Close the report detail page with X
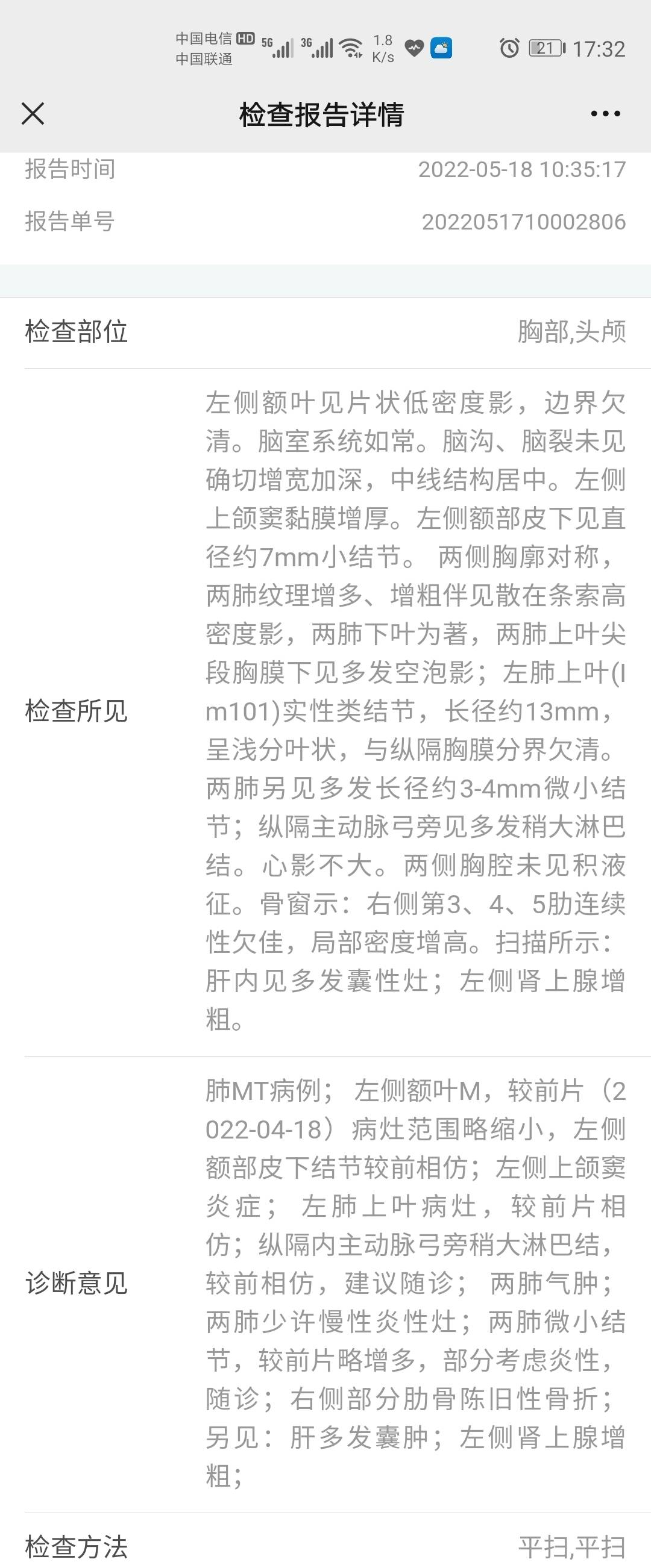This screenshot has height=1568, width=651. click(x=33, y=114)
